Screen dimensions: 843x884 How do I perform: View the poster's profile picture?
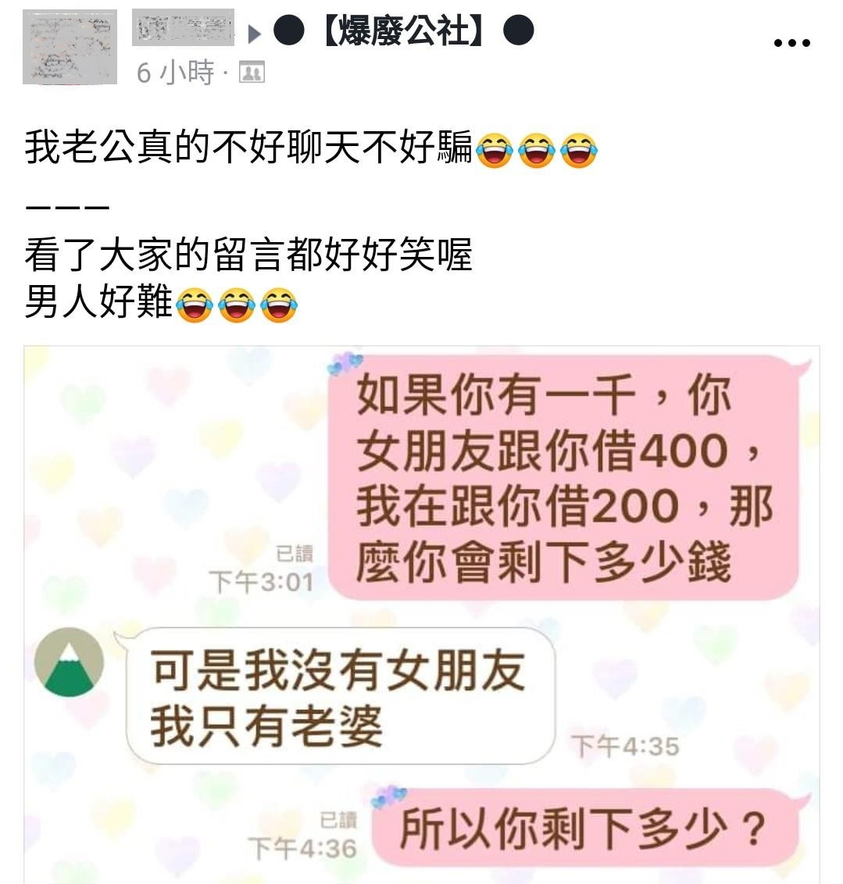[x=70, y=46]
